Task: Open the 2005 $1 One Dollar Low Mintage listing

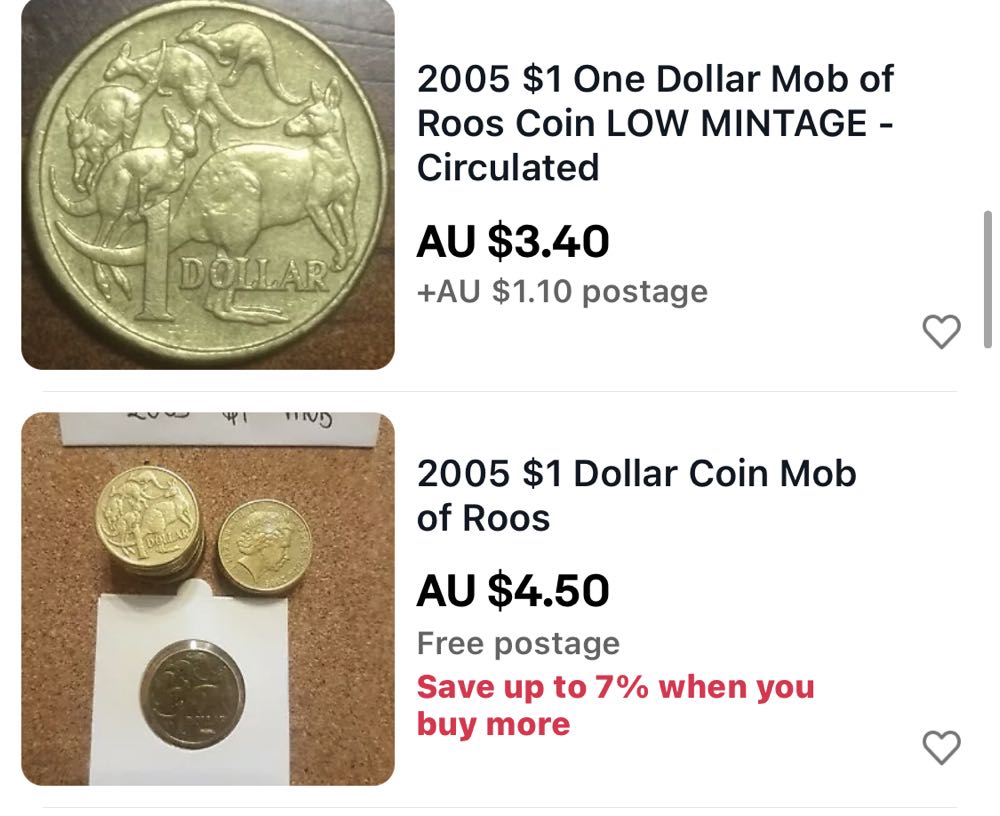Action: 655,123
